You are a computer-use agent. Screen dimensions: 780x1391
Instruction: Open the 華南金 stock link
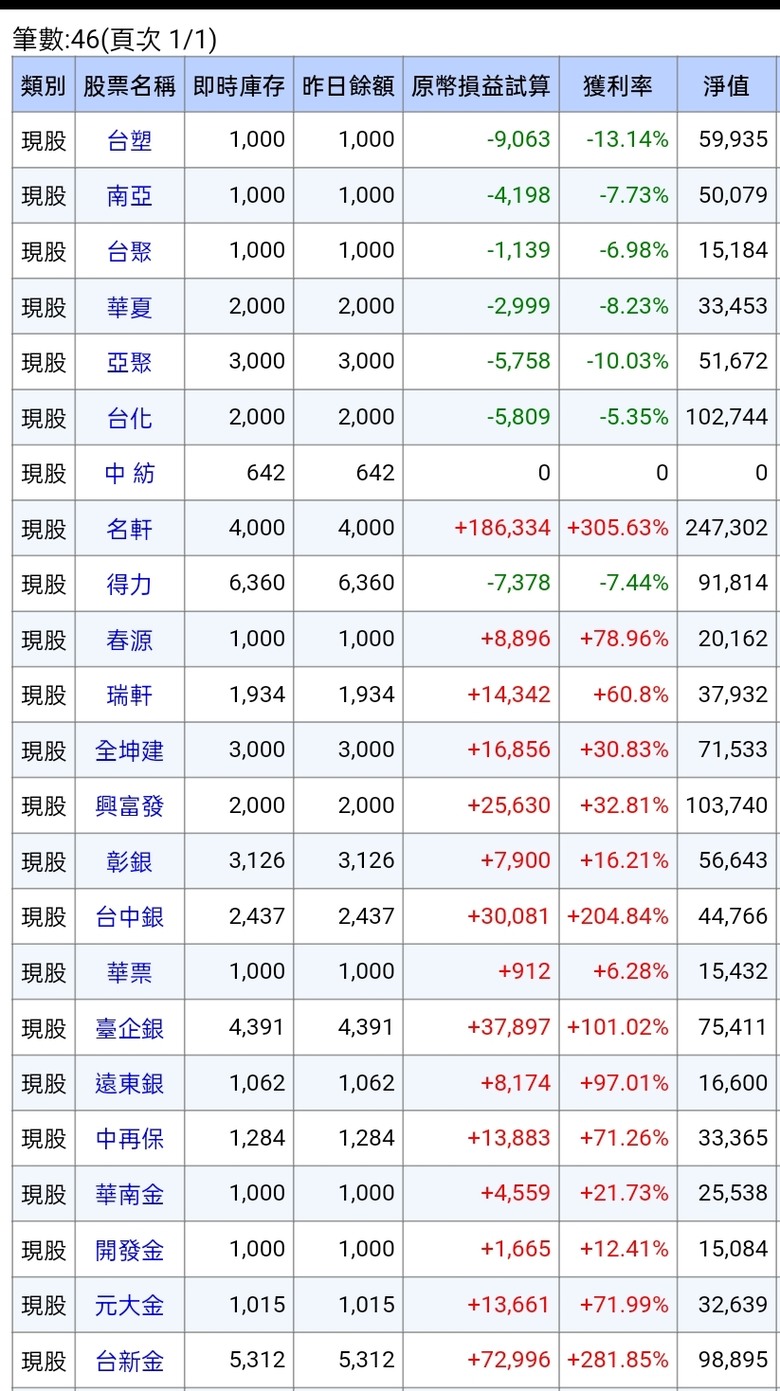click(x=130, y=1195)
